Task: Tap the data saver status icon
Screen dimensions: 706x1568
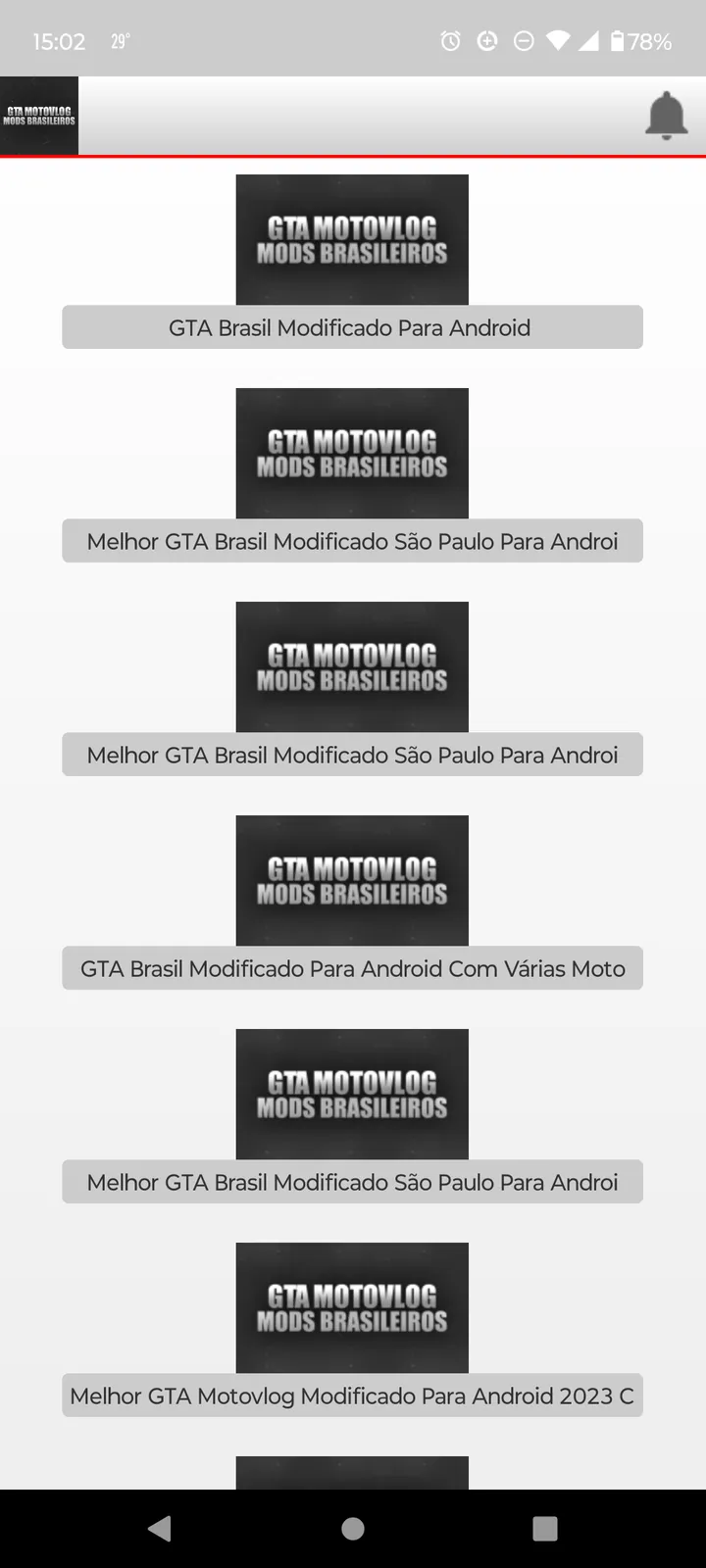Action: (x=485, y=40)
